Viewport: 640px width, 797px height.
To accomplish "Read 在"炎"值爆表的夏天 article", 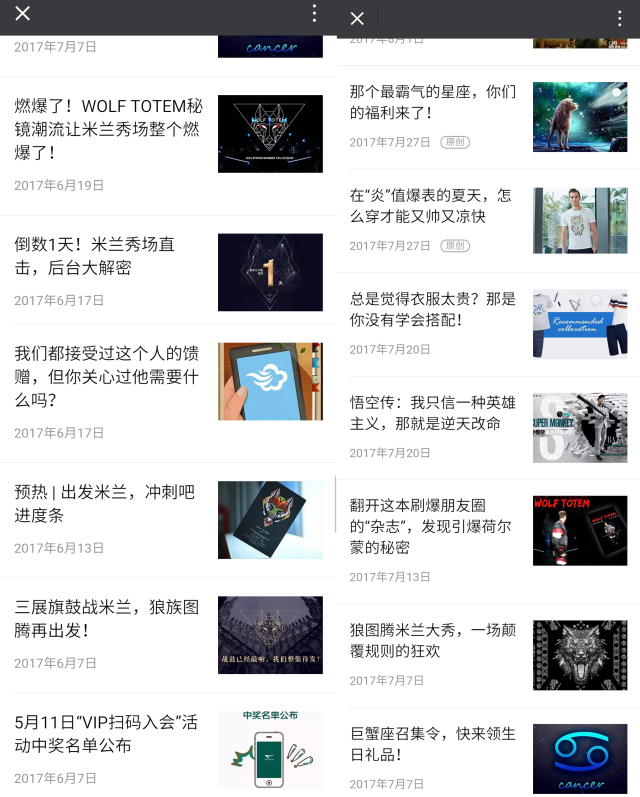I will (x=431, y=205).
